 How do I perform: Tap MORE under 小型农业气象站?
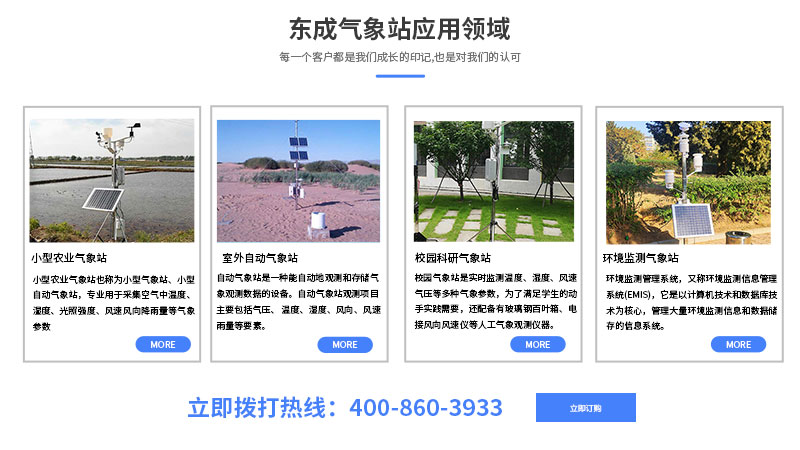(x=162, y=344)
